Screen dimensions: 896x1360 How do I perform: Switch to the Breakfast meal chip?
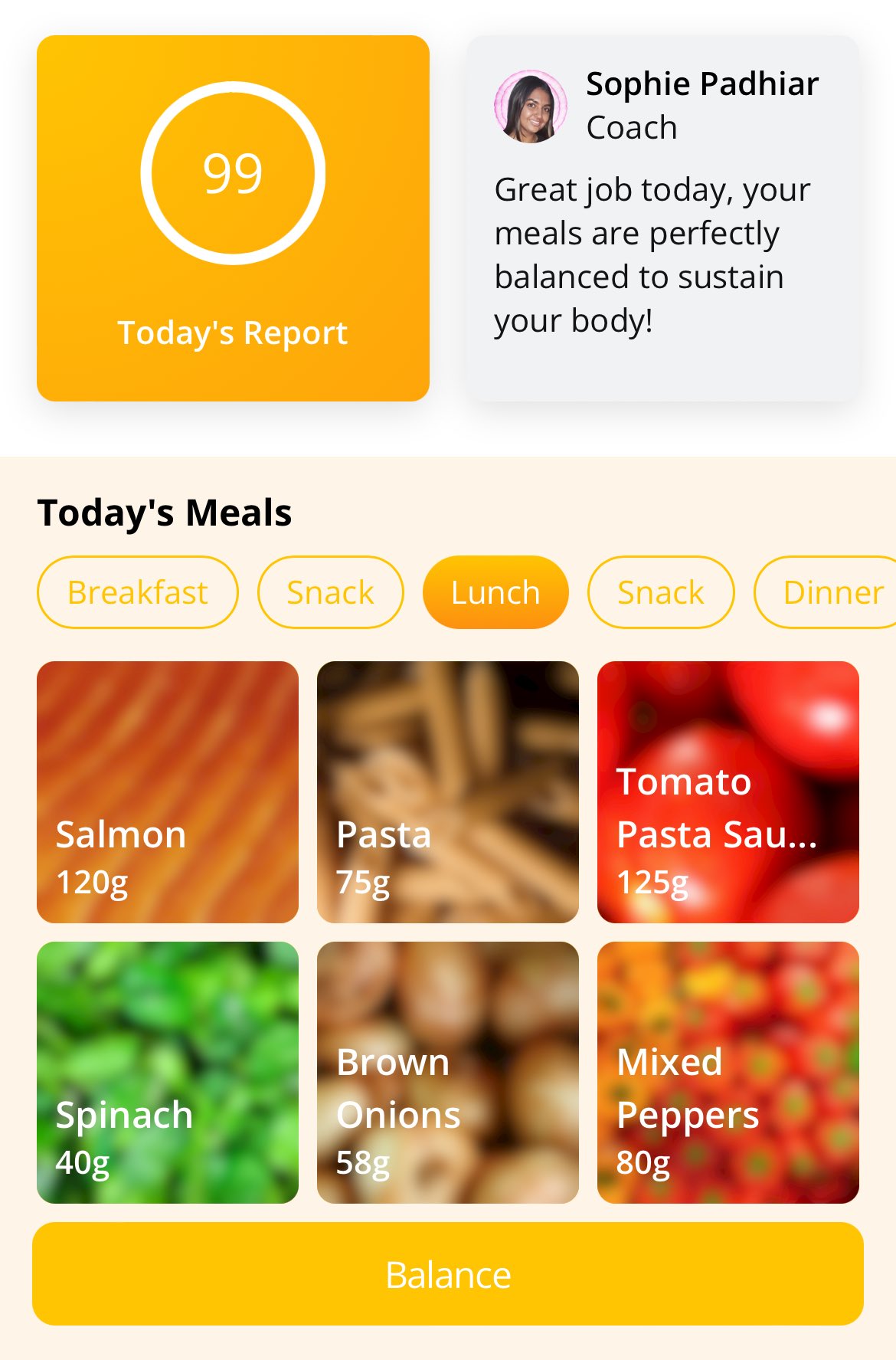pyautogui.click(x=138, y=592)
